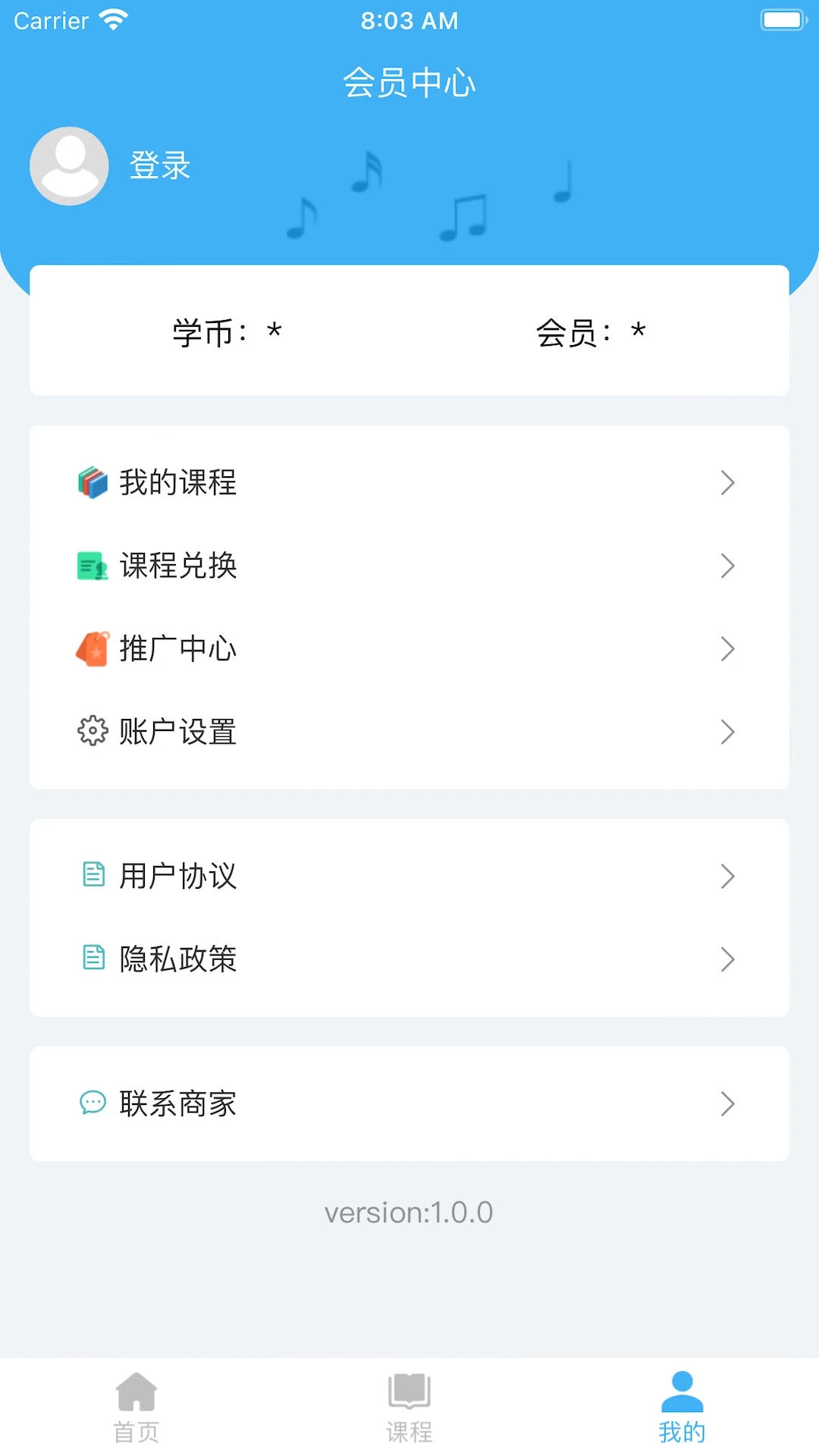819x1456 pixels.
Task: Tap the Wi-Fi icon in the status bar
Action: (x=112, y=20)
